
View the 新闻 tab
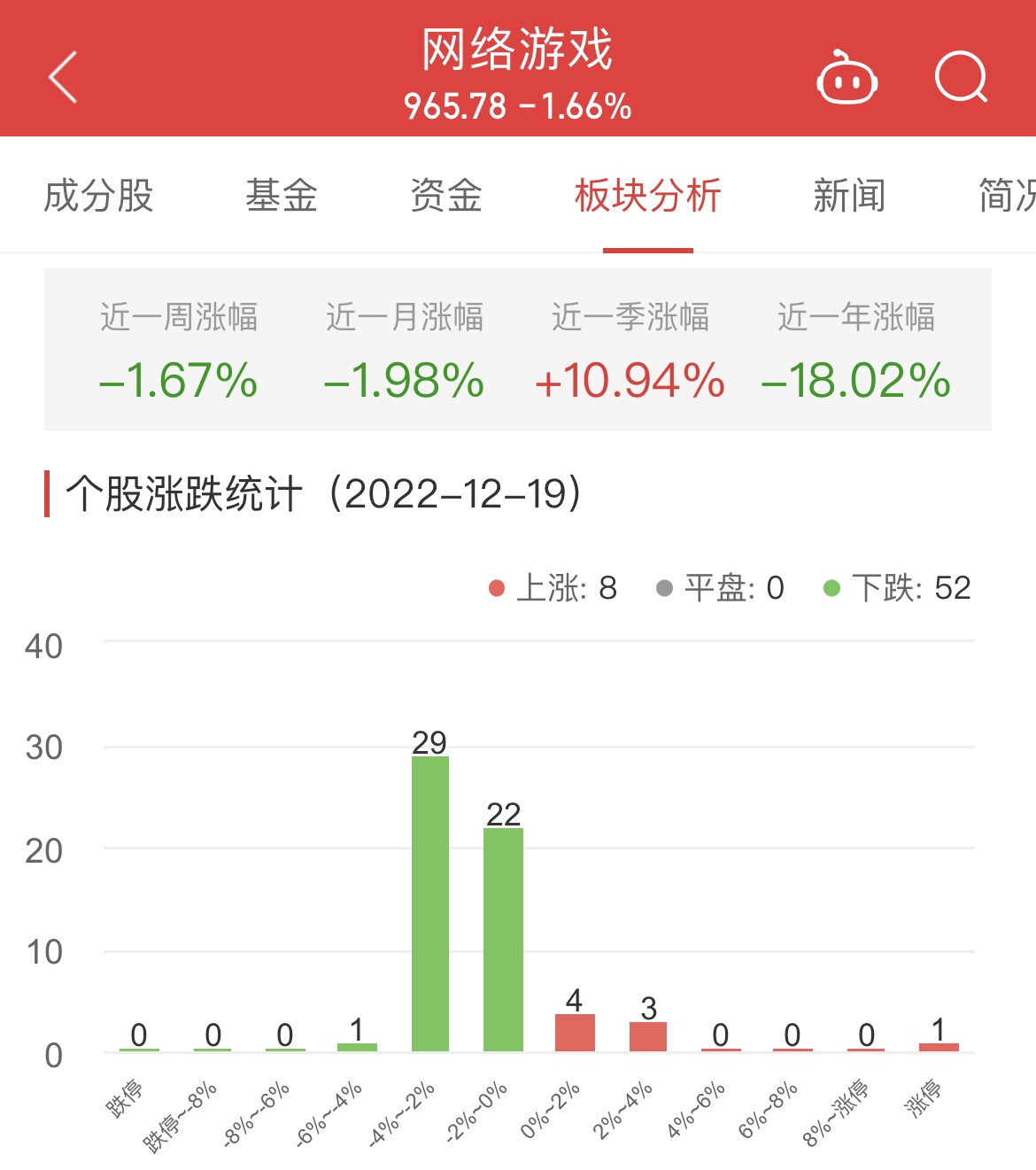tap(849, 196)
